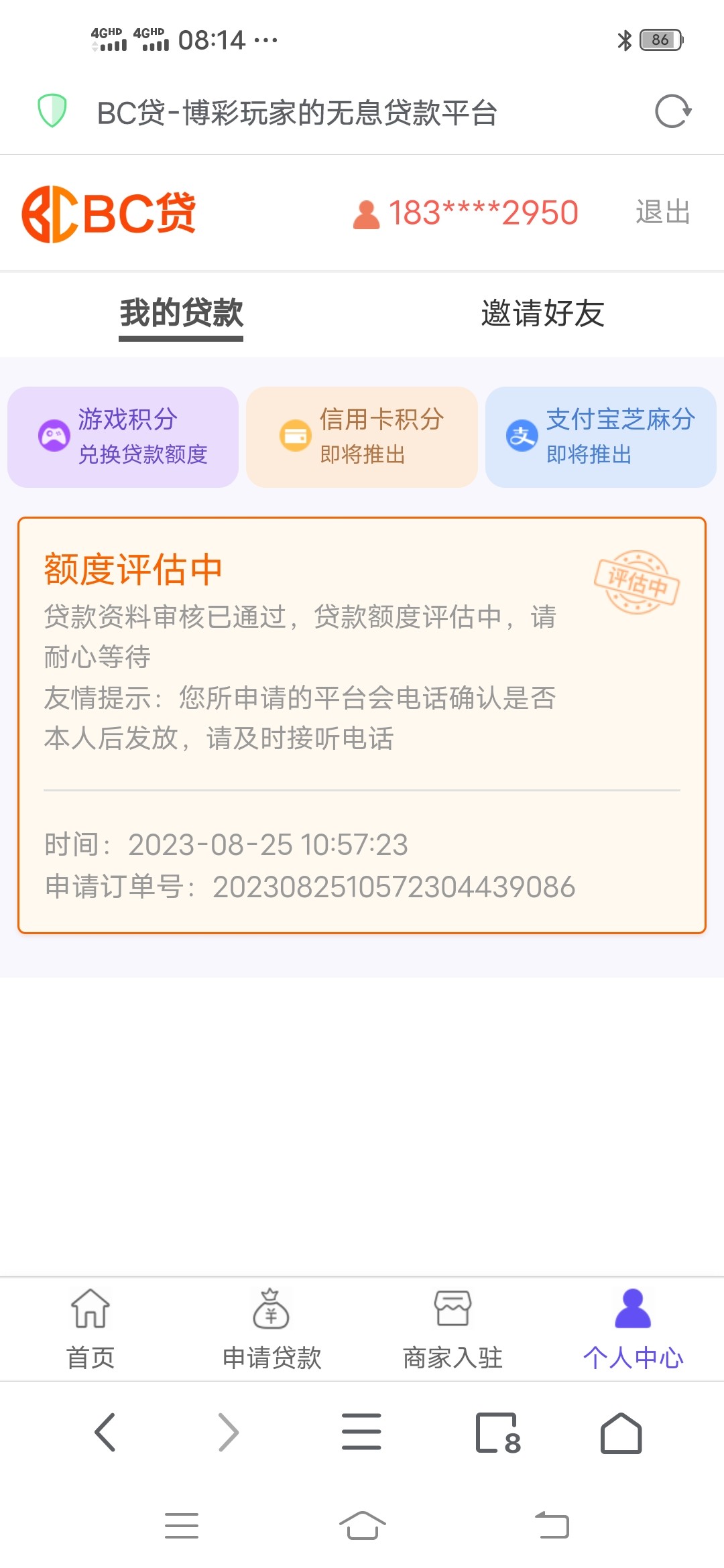Switch to the 邀请好友 tab

tap(542, 314)
